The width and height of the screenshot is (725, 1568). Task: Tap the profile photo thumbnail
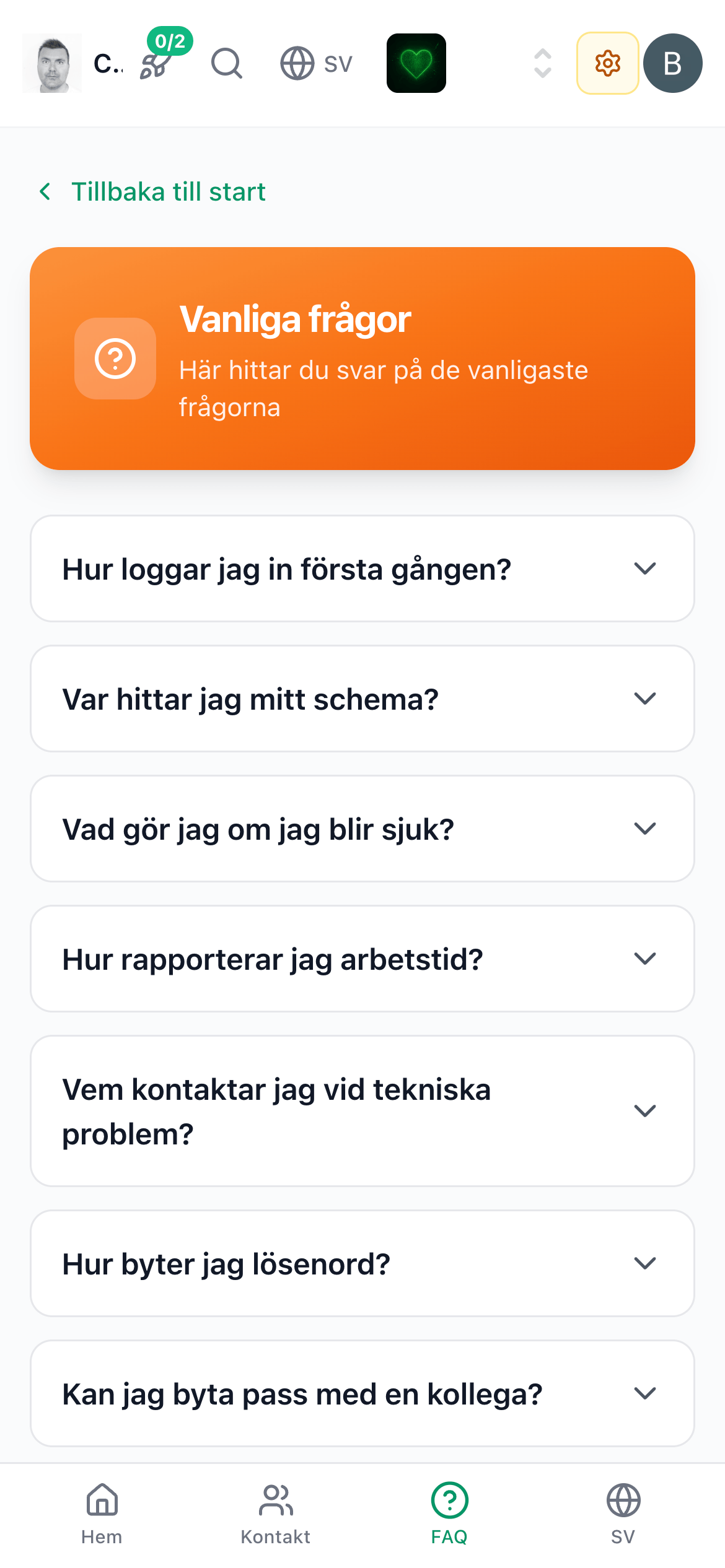[52, 63]
